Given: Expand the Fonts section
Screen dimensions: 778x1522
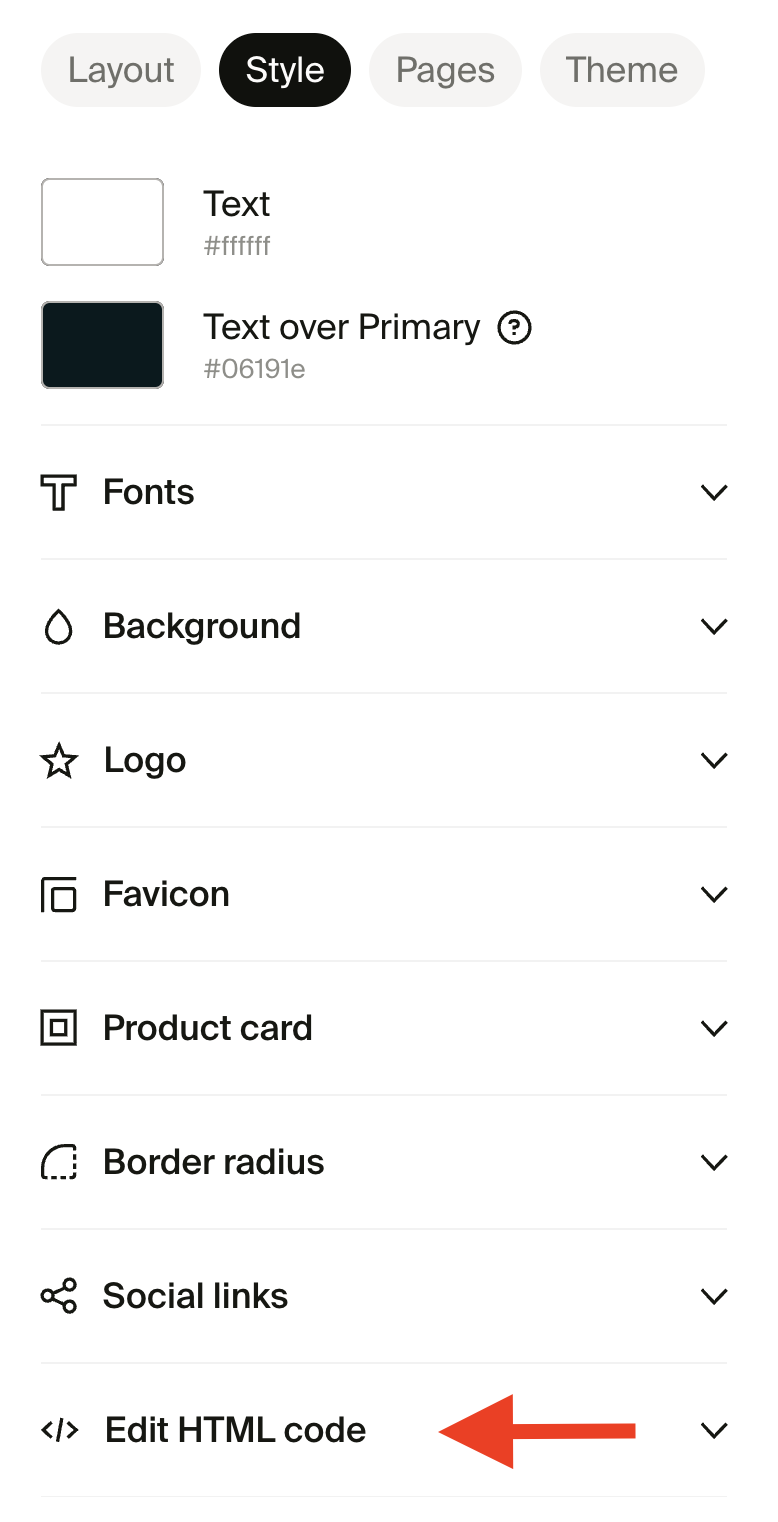Looking at the screenshot, I should (714, 492).
